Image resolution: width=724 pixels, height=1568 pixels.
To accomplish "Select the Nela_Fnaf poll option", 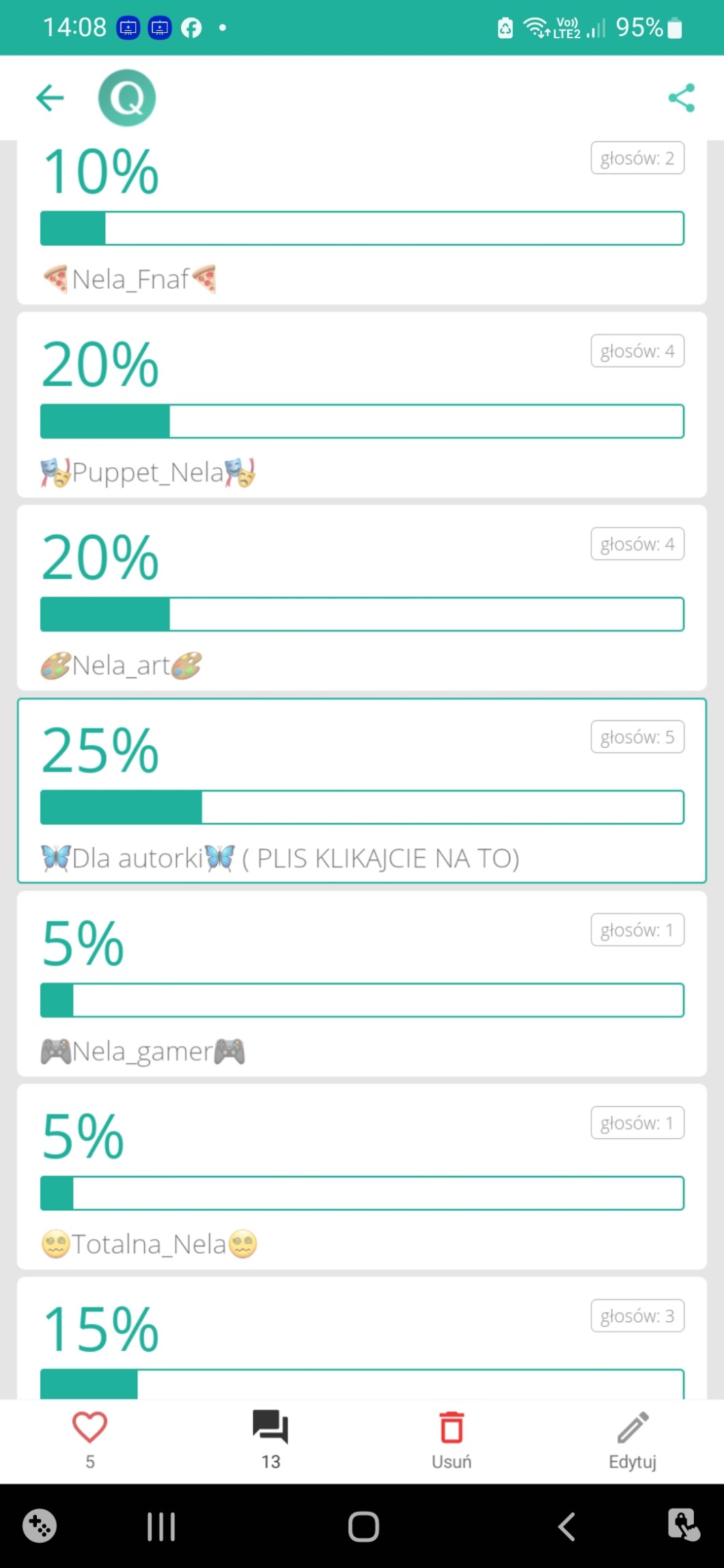I will 362,225.
